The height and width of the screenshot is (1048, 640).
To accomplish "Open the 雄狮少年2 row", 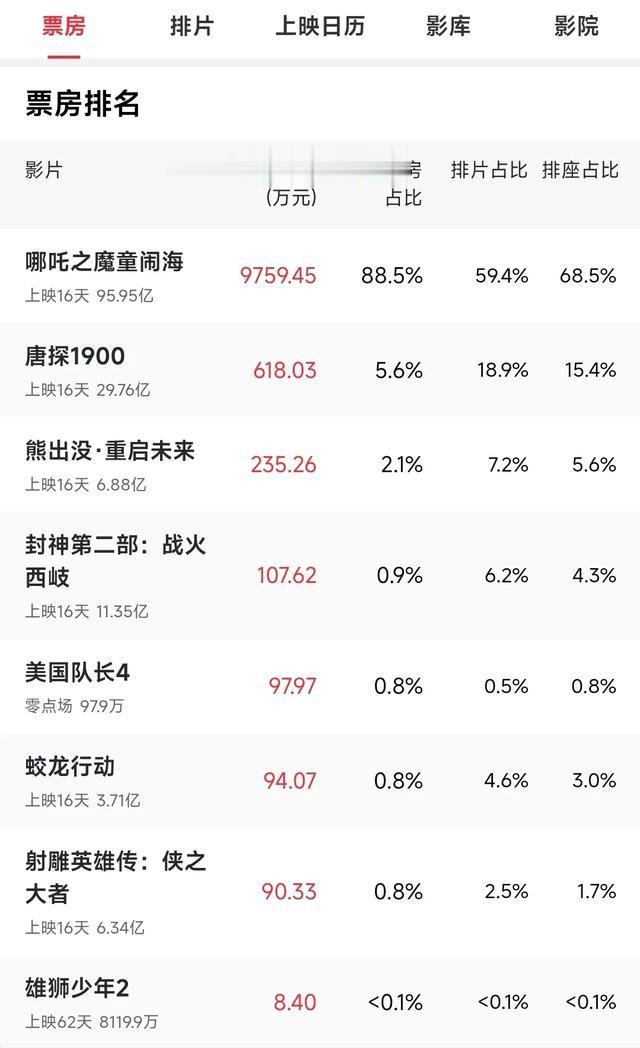I will pos(320,1002).
